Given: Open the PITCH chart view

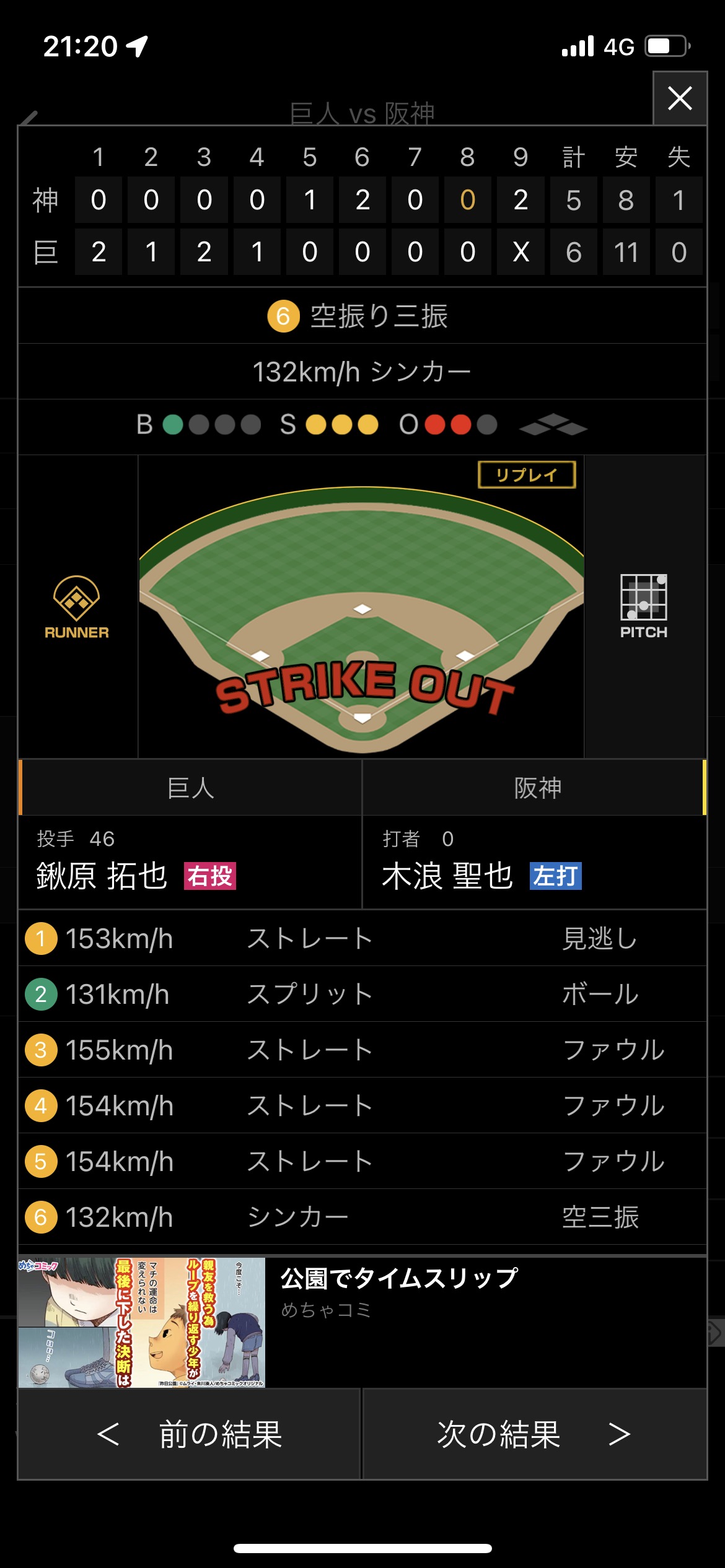Looking at the screenshot, I should 644,606.
